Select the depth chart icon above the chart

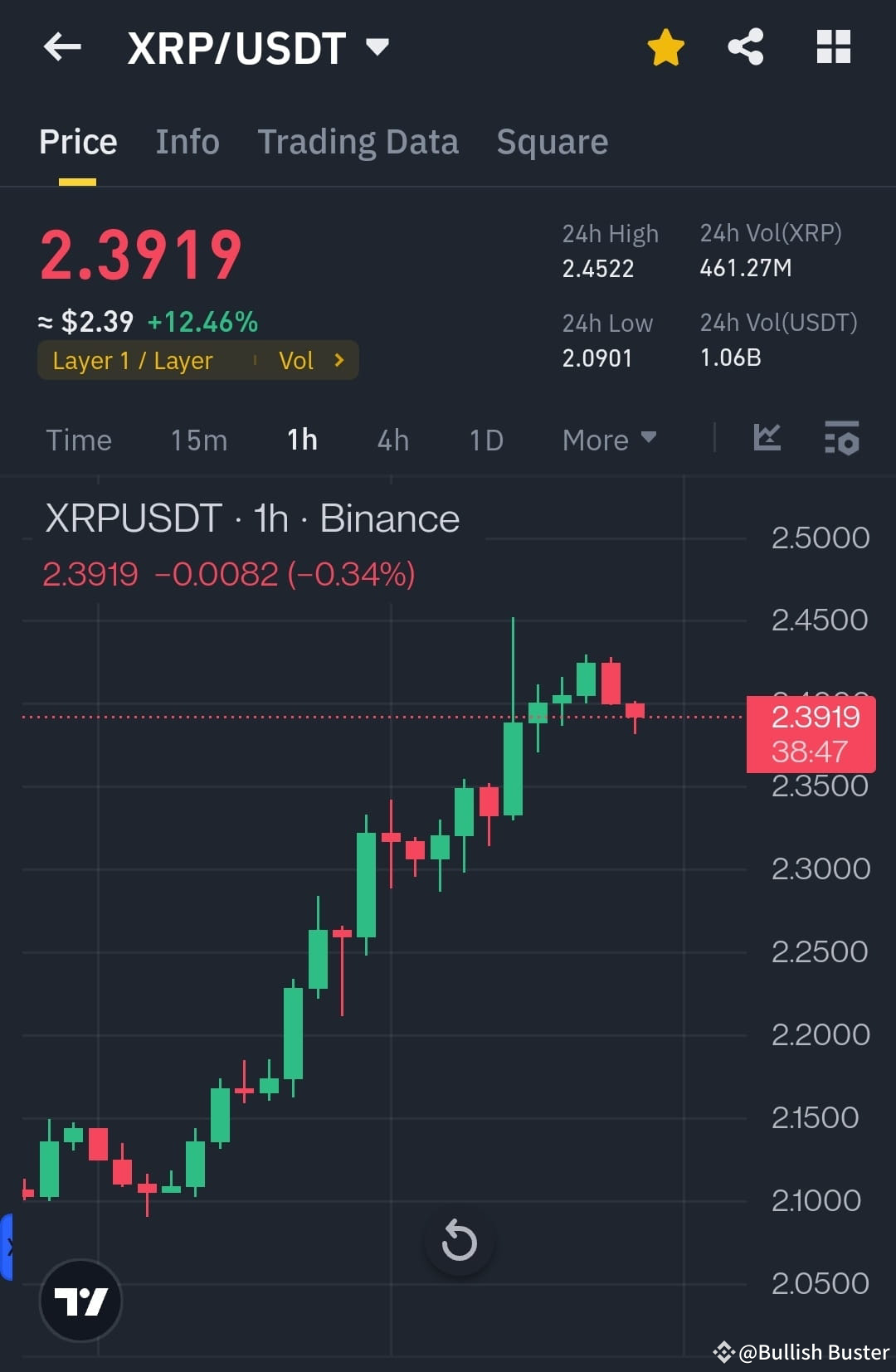point(765,440)
